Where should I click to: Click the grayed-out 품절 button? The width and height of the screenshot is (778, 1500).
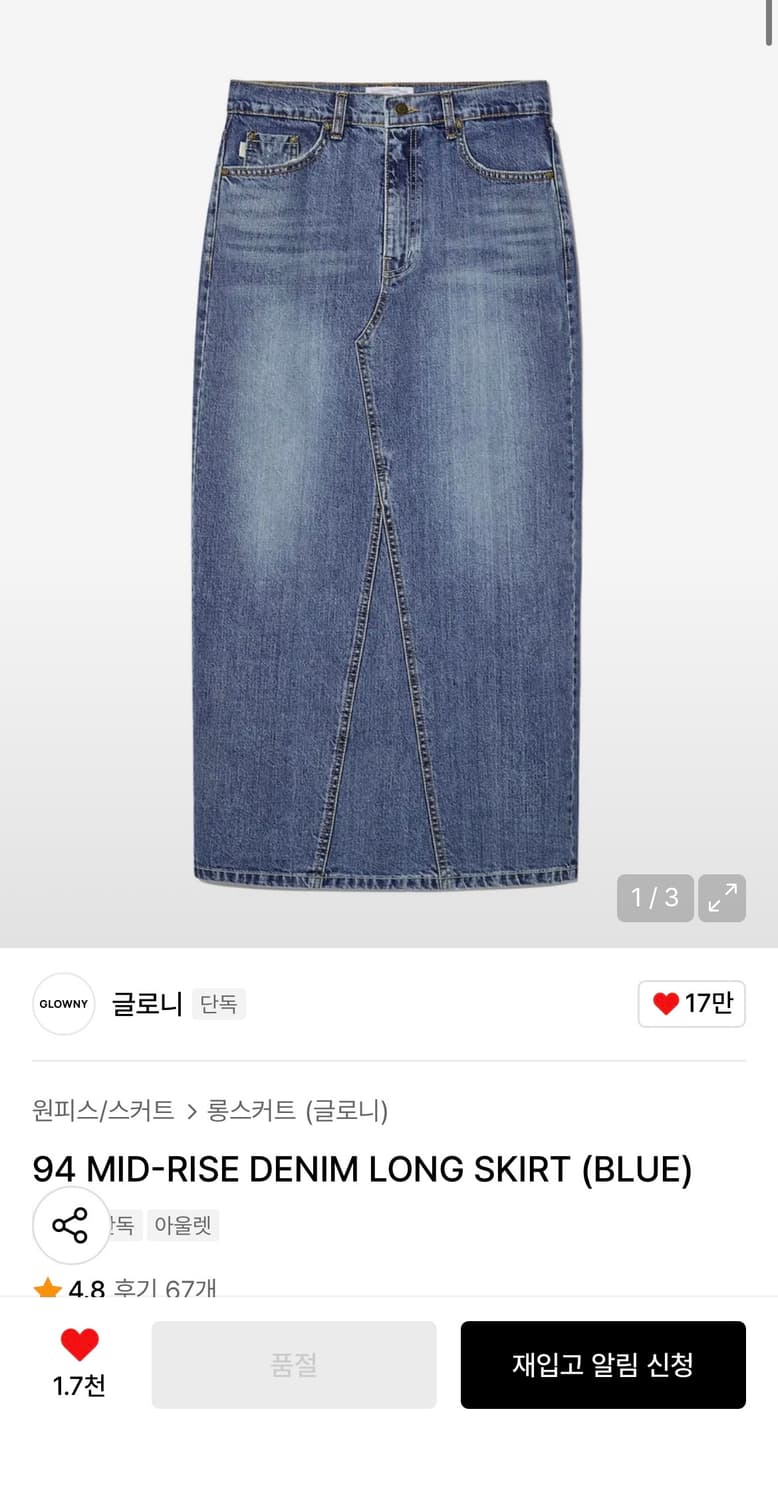(294, 1364)
